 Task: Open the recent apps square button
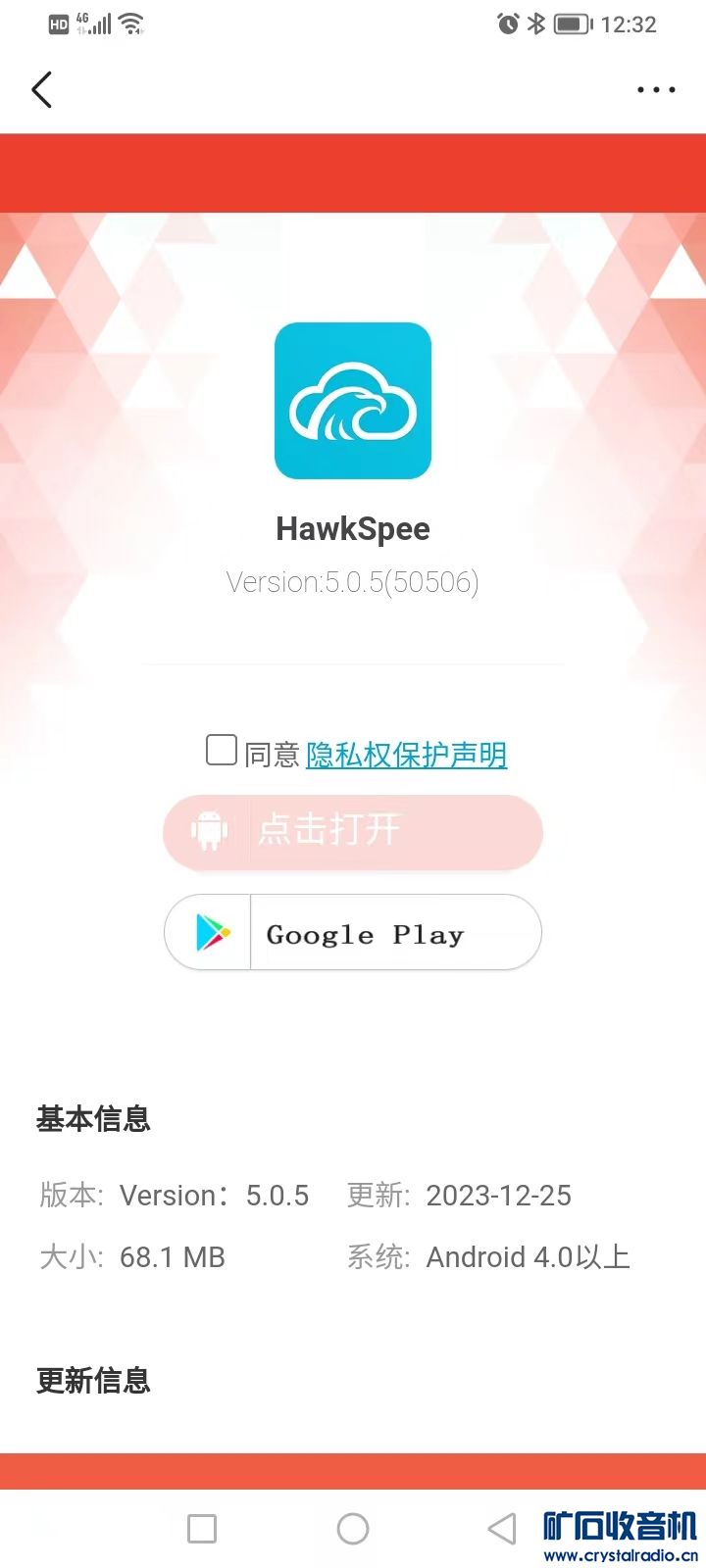click(202, 1529)
